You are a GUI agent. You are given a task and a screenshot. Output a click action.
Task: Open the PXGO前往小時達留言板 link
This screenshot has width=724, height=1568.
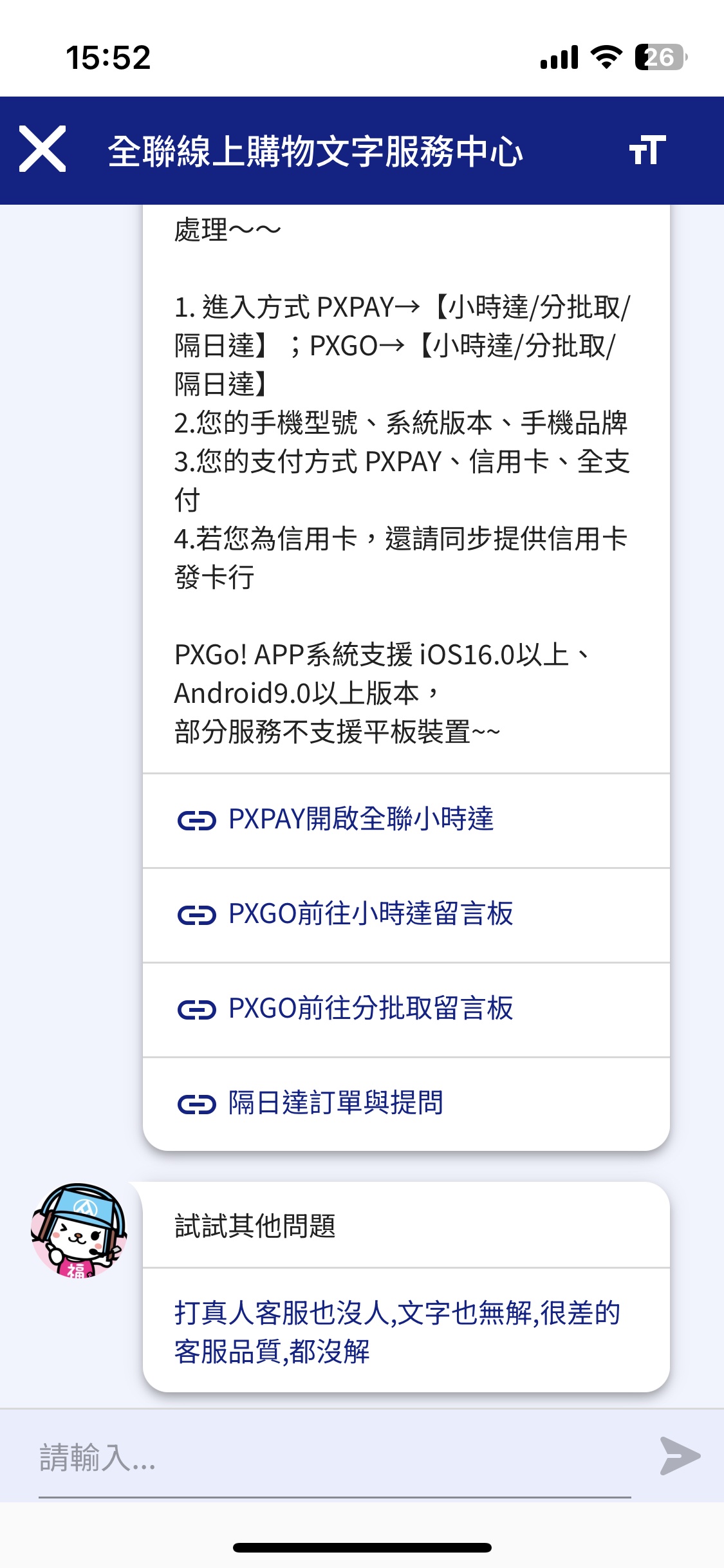click(x=406, y=915)
